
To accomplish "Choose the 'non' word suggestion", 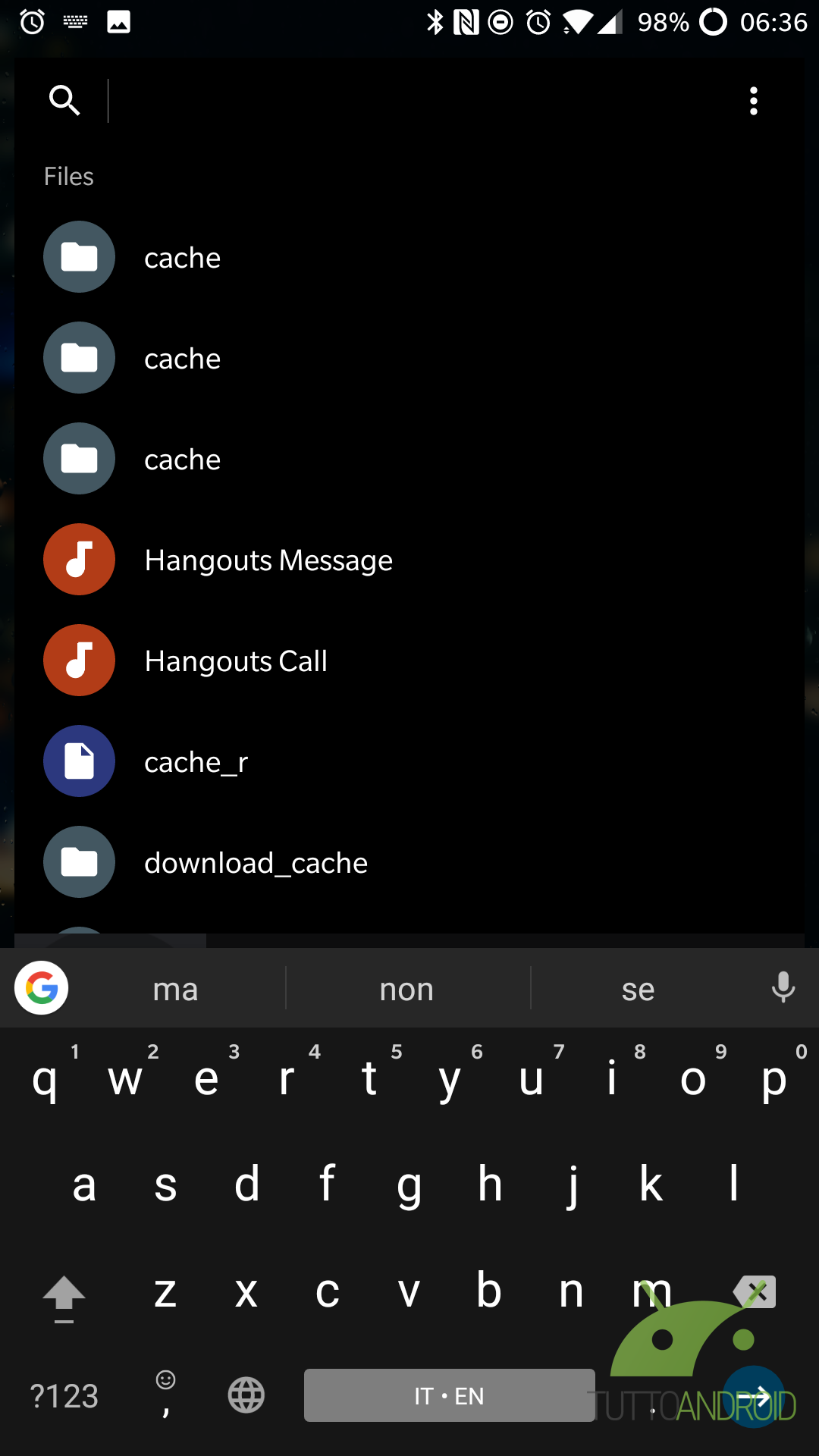I will (407, 989).
